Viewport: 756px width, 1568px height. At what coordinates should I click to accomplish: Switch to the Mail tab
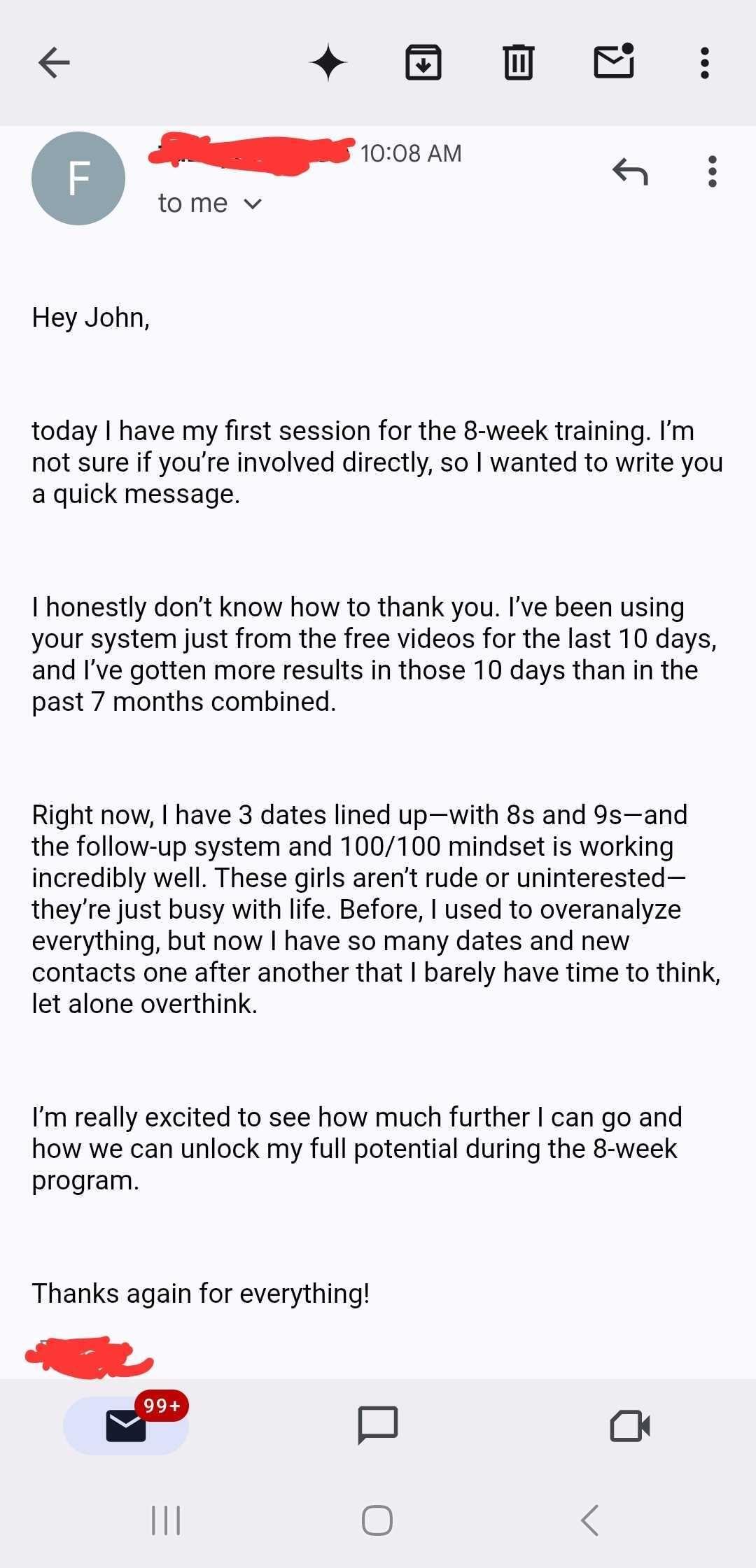pyautogui.click(x=126, y=1425)
